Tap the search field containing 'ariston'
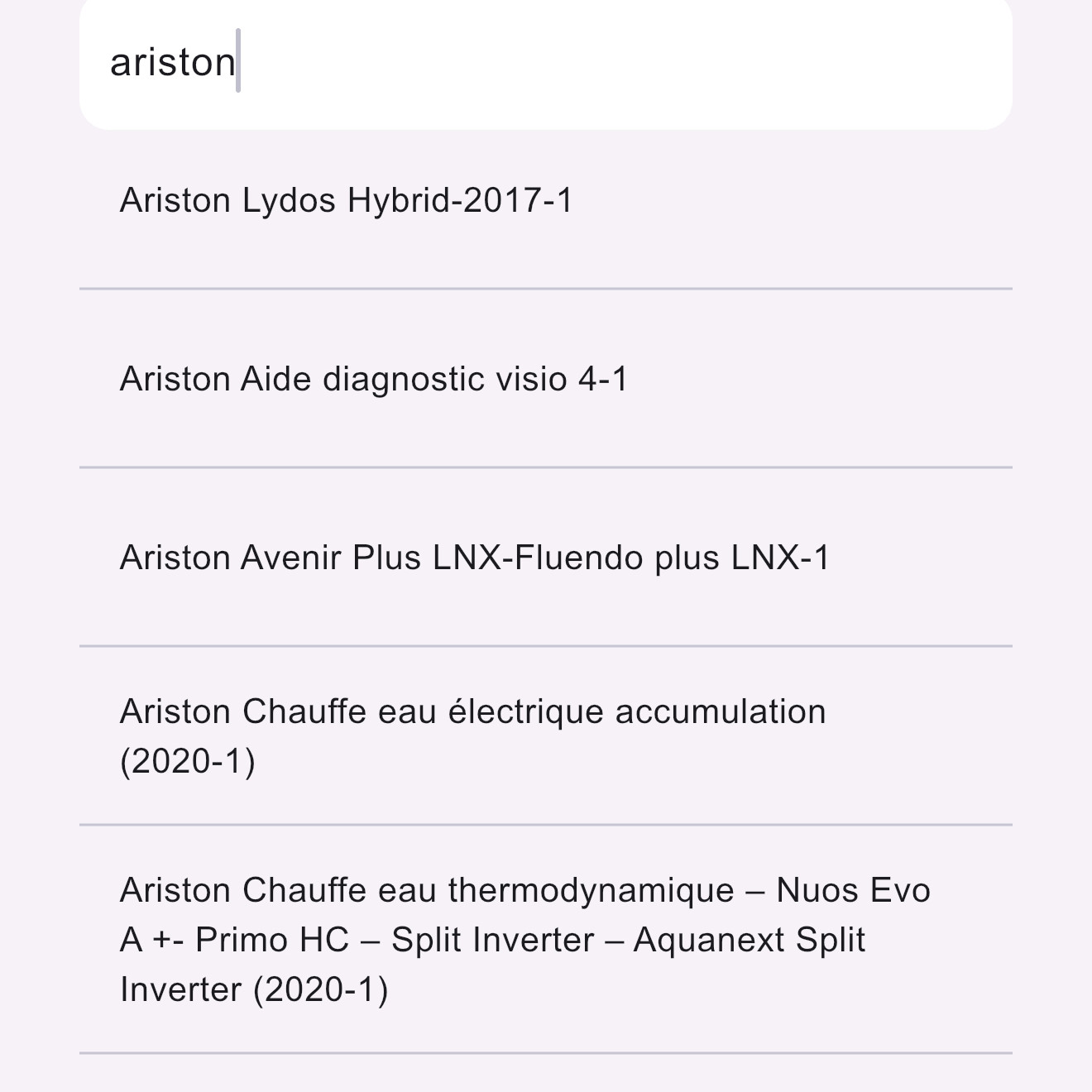 (x=546, y=63)
